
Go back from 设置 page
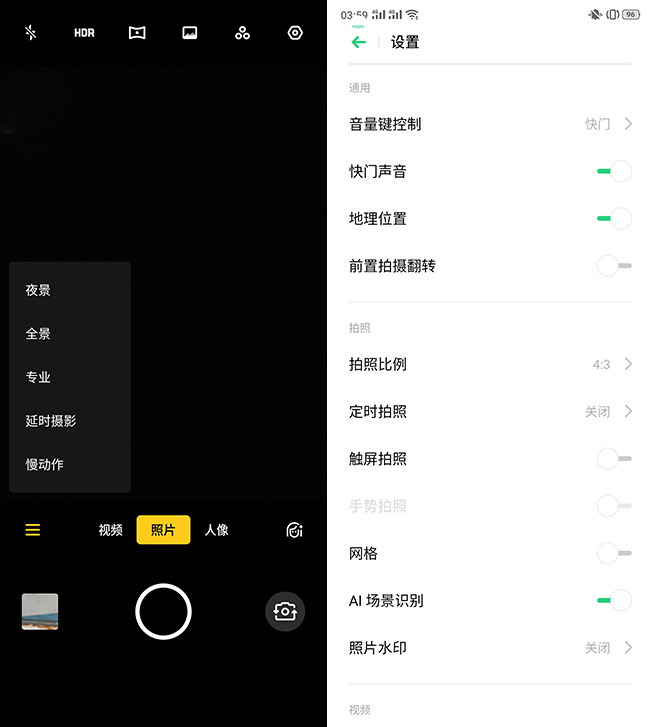tap(358, 42)
